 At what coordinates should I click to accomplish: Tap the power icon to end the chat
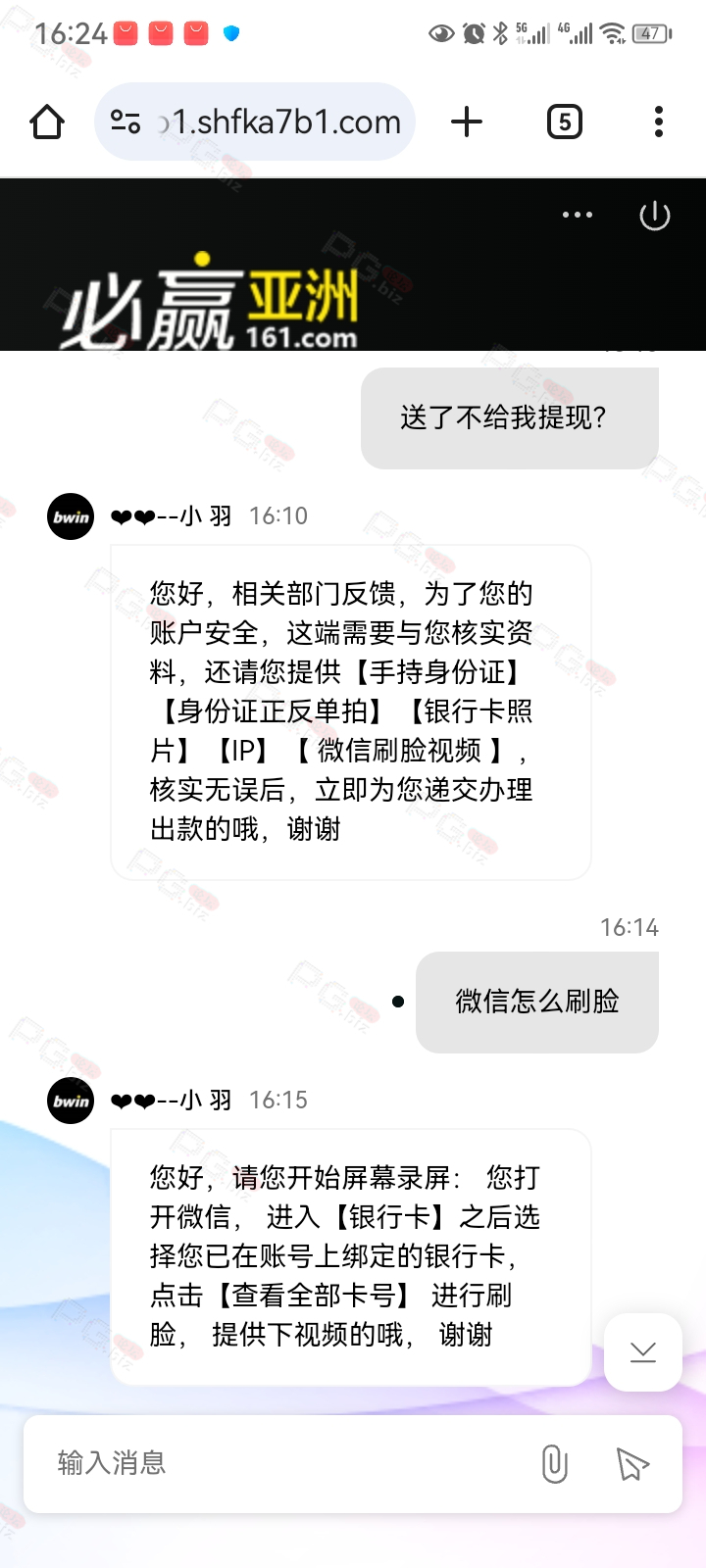[654, 216]
